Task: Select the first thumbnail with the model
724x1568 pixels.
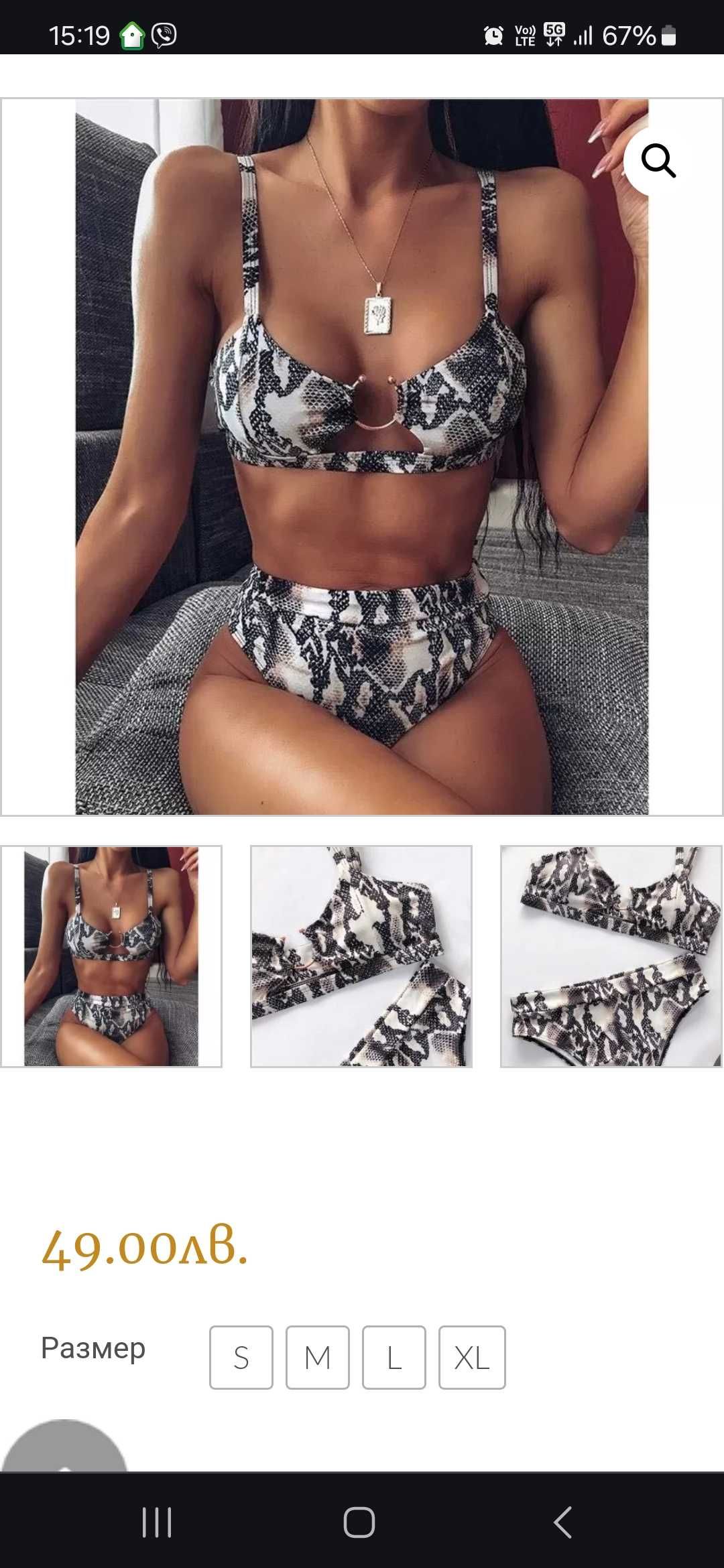Action: click(x=111, y=956)
